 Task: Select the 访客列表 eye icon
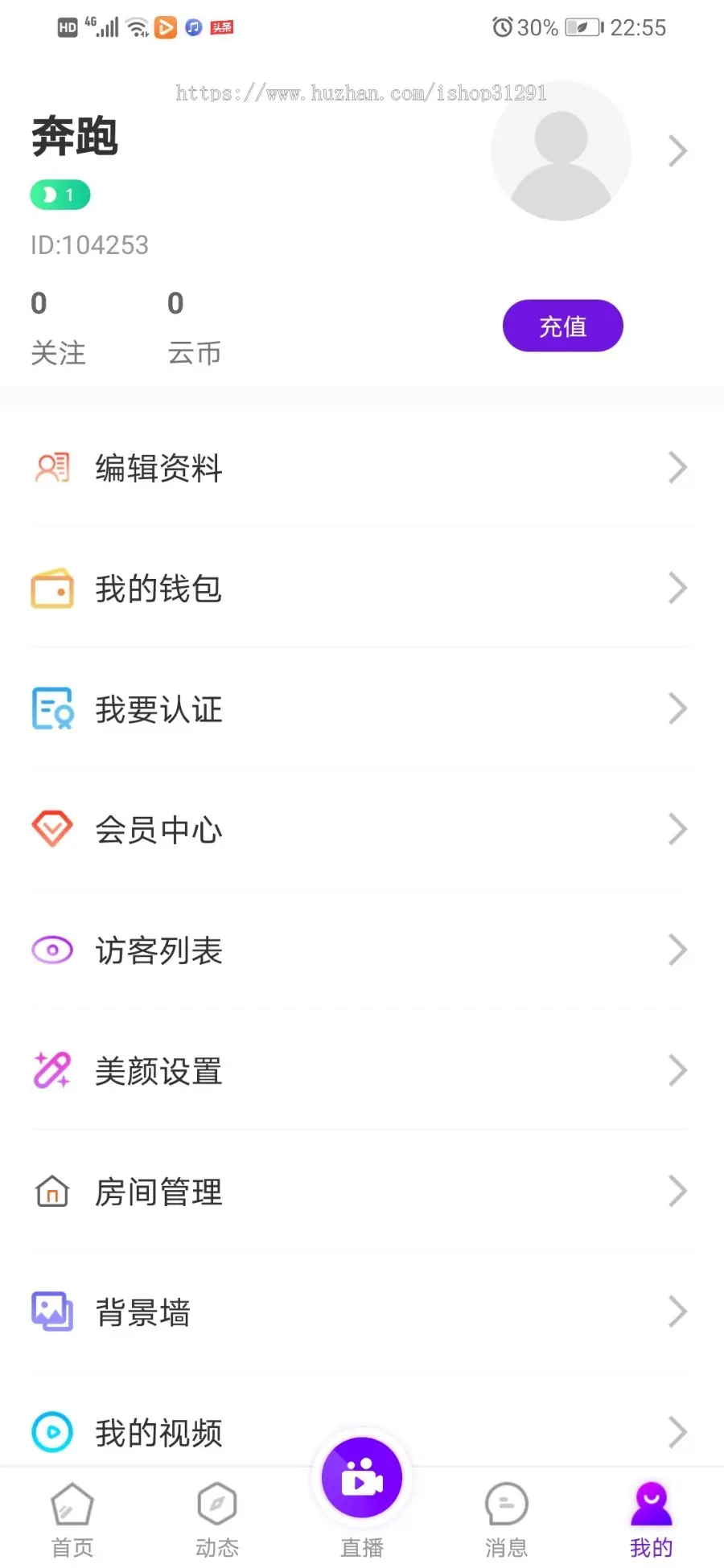[x=51, y=950]
